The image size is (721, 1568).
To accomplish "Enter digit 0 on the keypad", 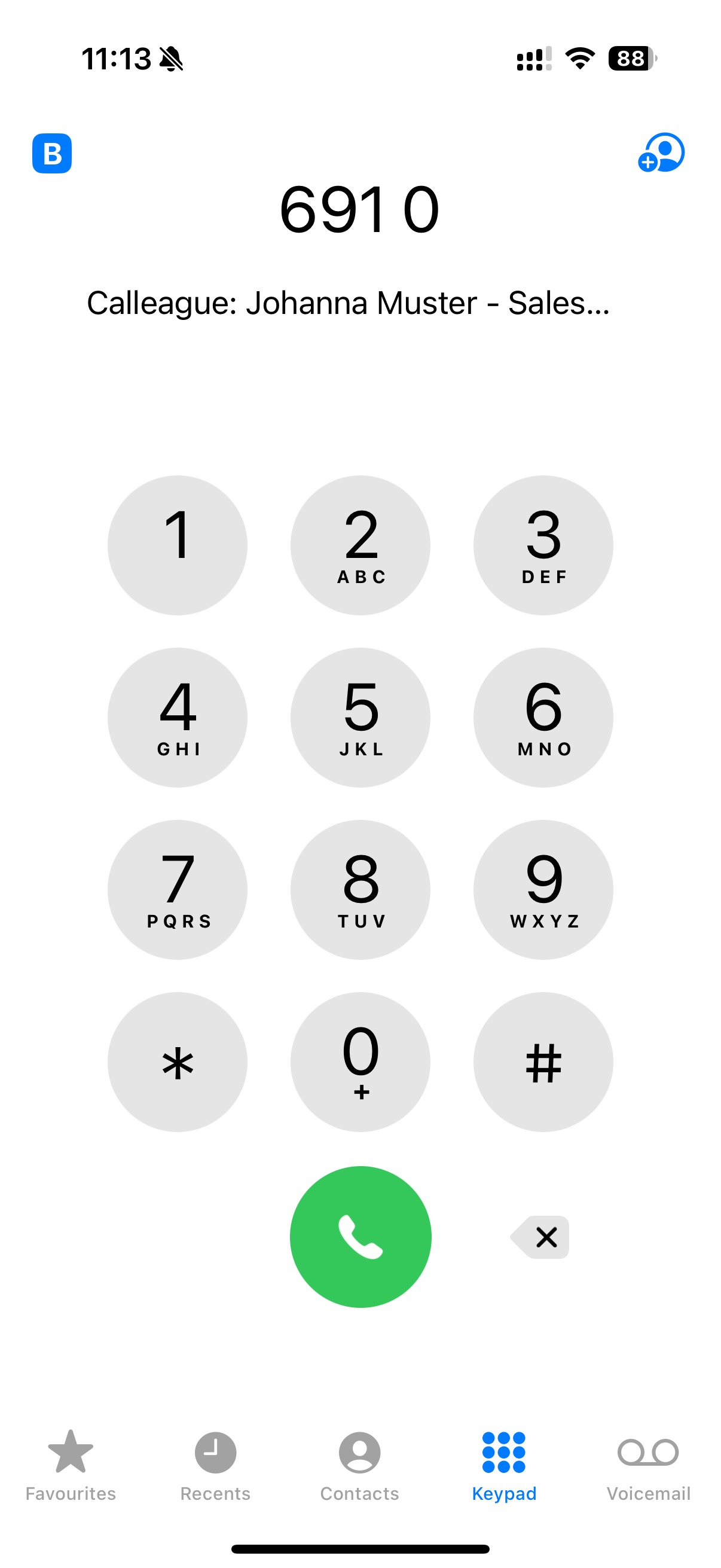I will click(x=360, y=1061).
